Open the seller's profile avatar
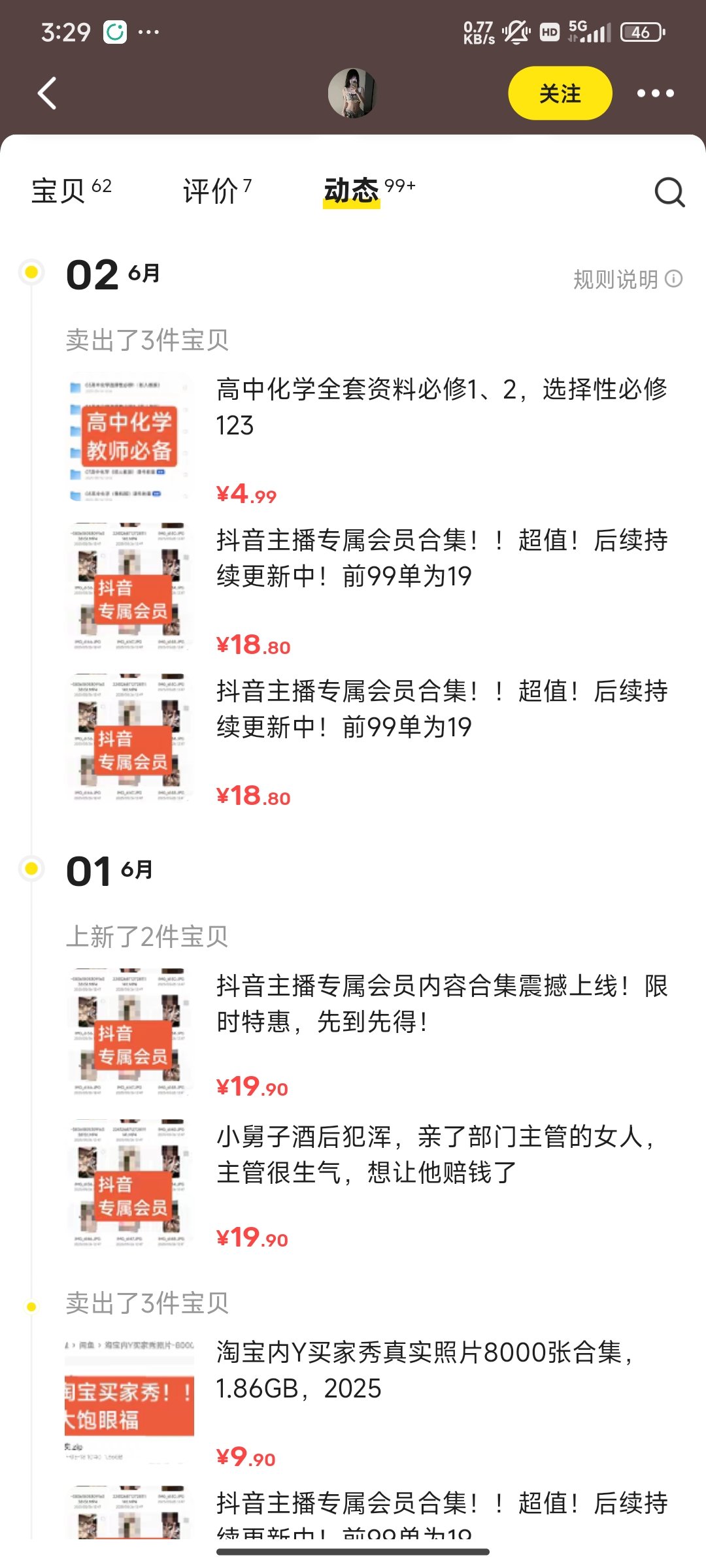This screenshot has height=1568, width=706. click(352, 93)
